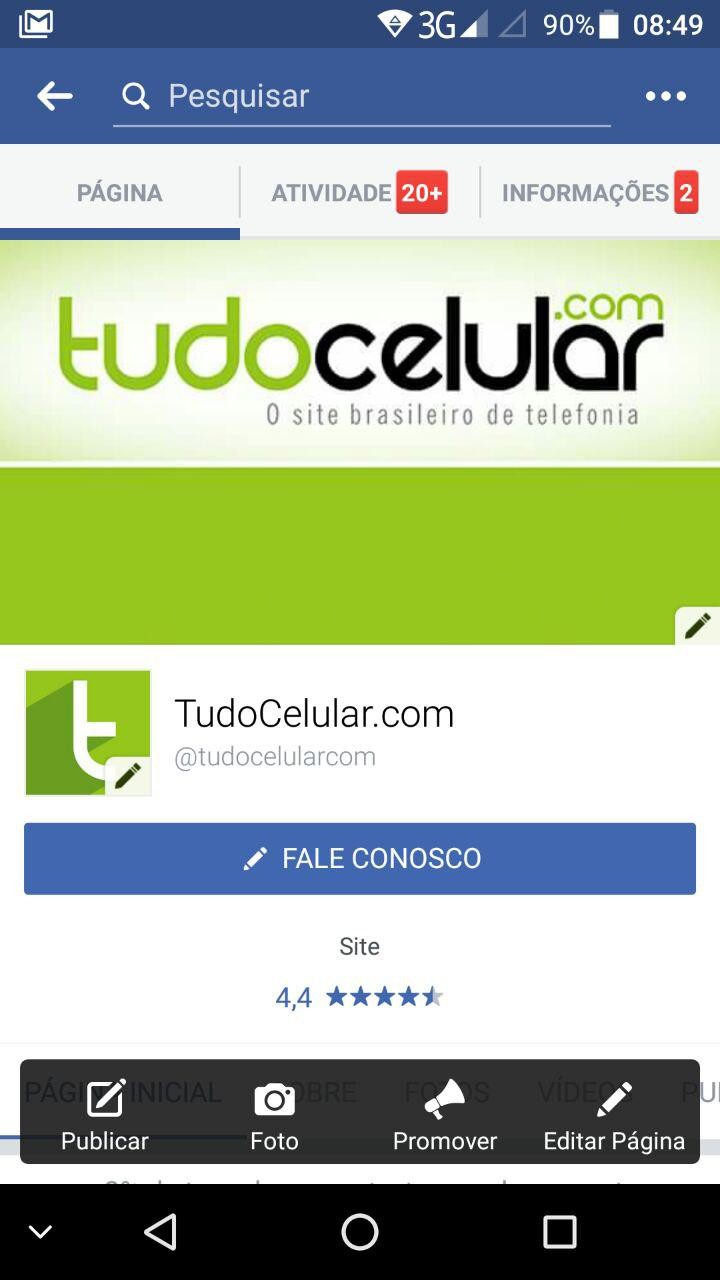Tap the Fale Conosco button
The width and height of the screenshot is (720, 1280).
(x=360, y=858)
